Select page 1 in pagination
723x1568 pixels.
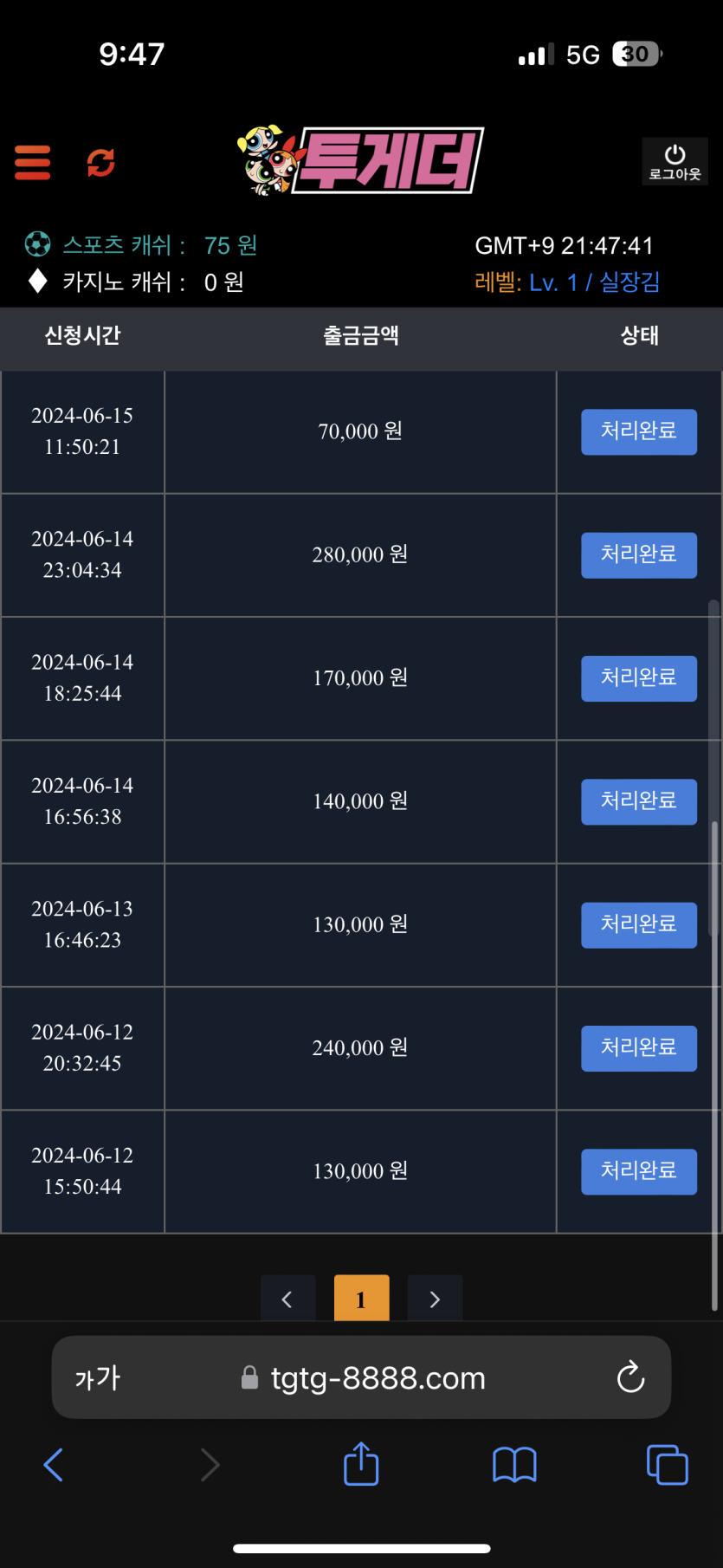[x=361, y=1299]
